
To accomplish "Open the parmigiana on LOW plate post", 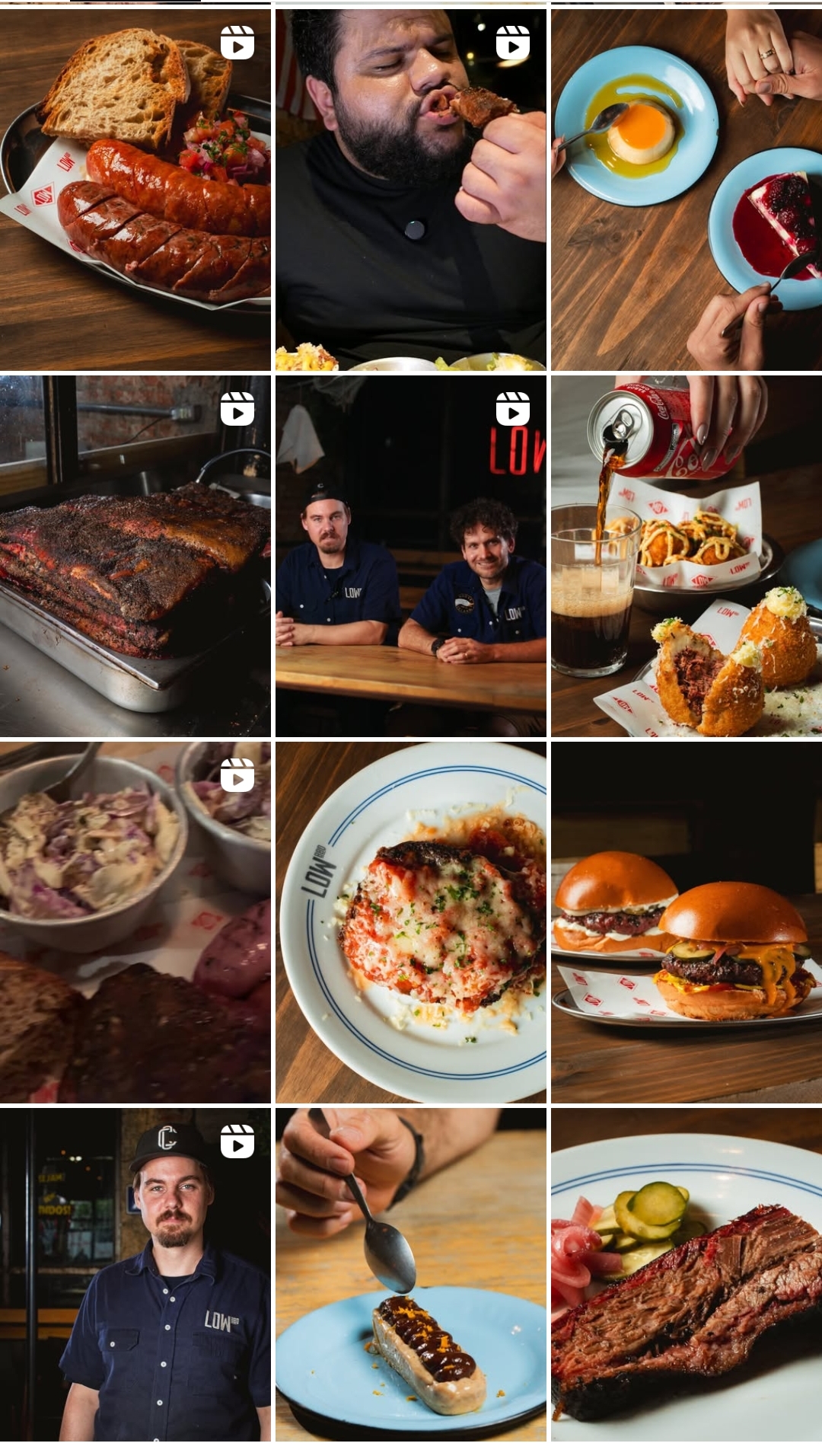I will pos(410,922).
